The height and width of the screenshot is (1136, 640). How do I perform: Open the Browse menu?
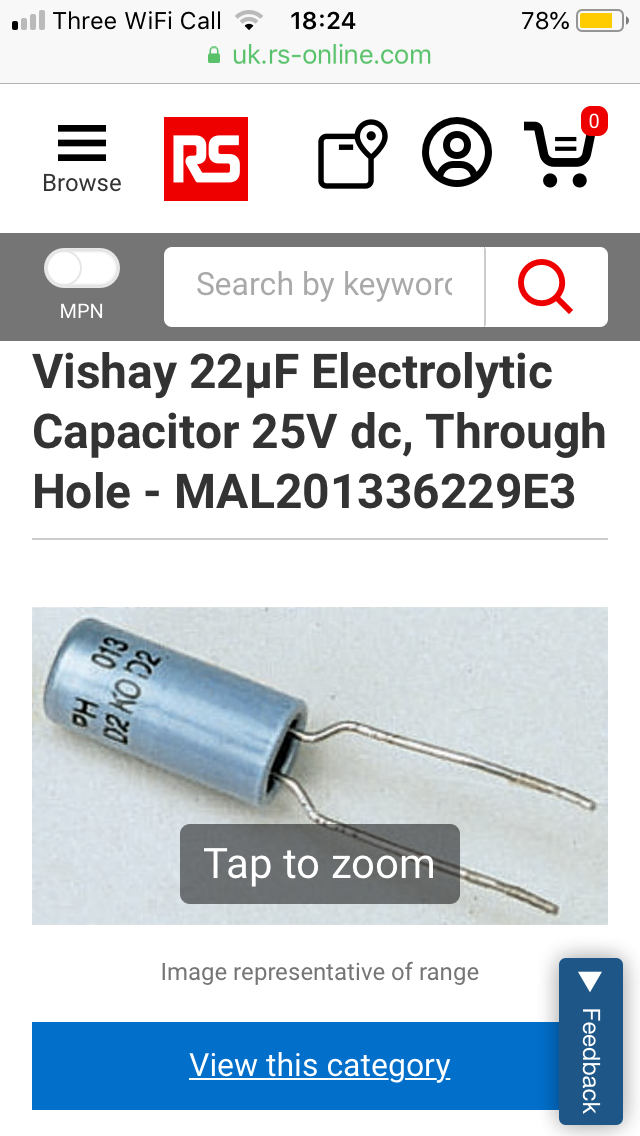pos(81,158)
